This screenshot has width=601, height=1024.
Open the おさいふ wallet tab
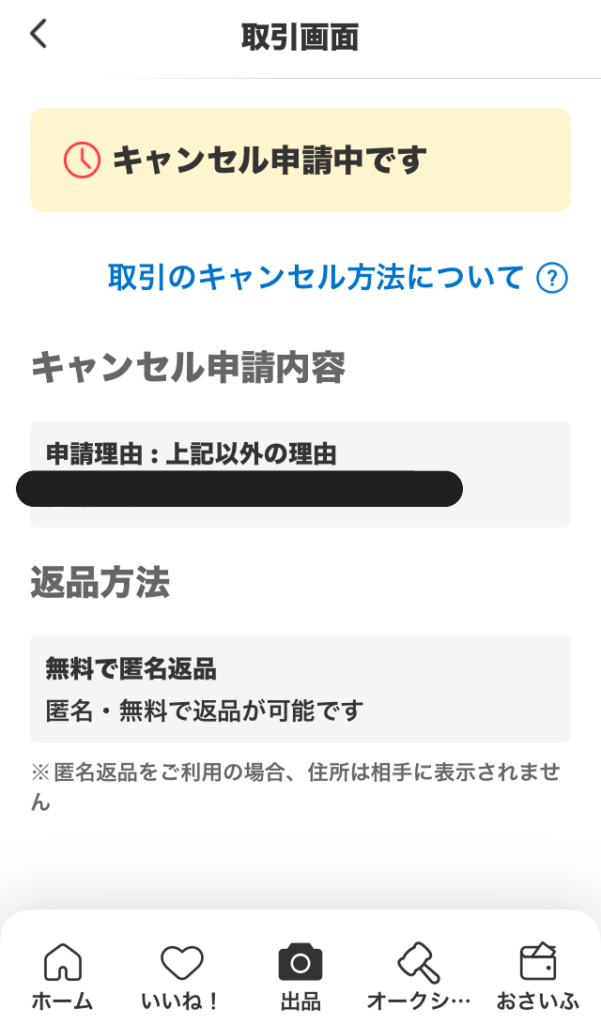coord(538,977)
